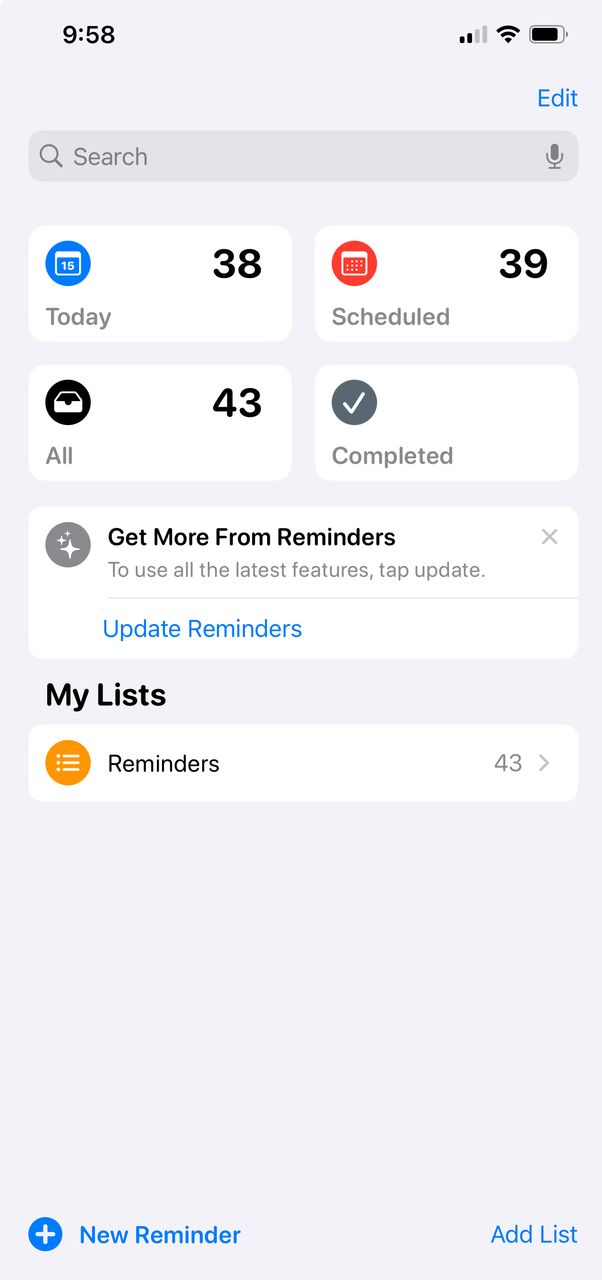The height and width of the screenshot is (1280, 602).
Task: Open the Reminders list under My Lists
Action: pos(303,763)
